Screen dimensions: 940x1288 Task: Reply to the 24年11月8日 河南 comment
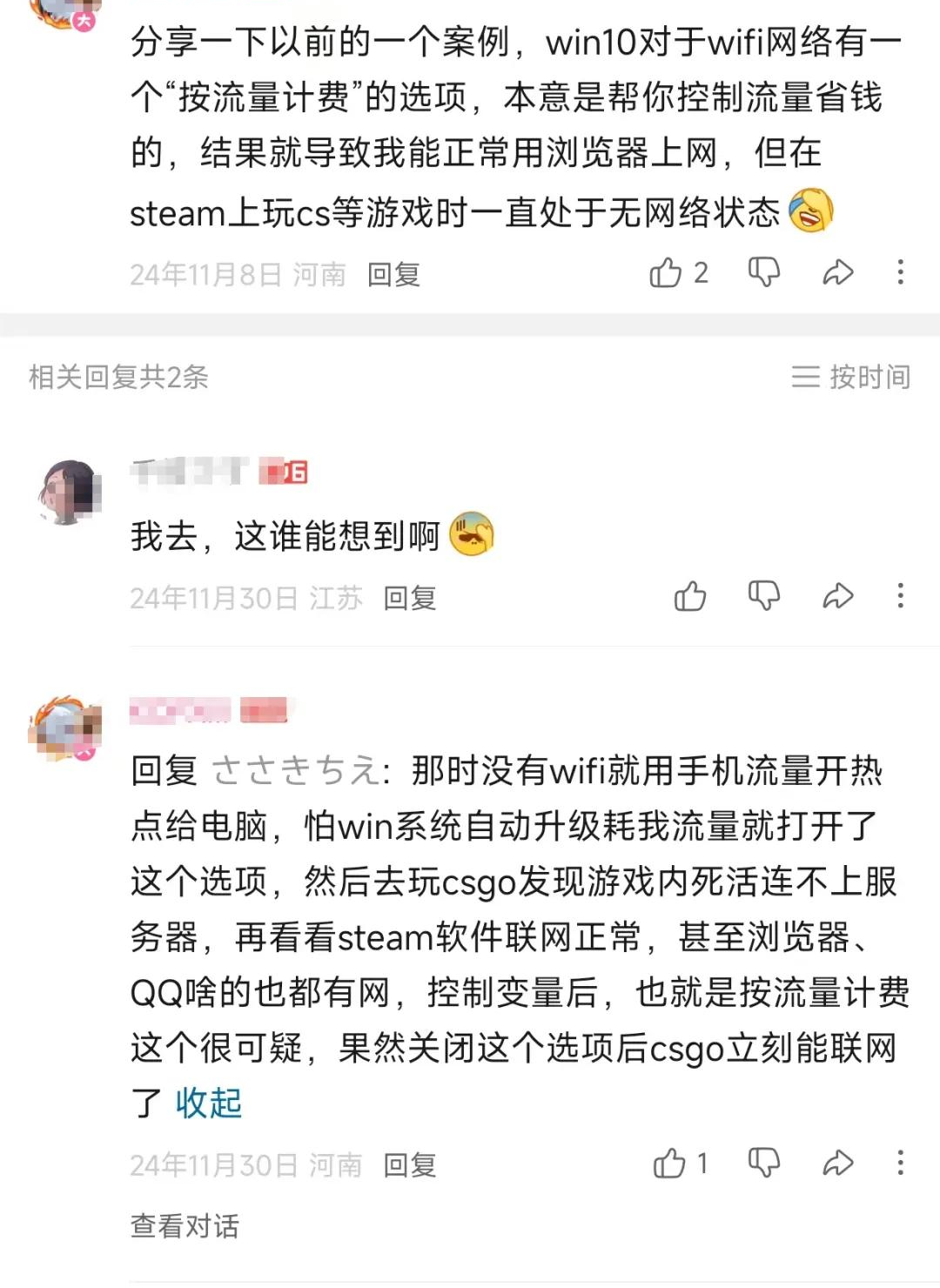[393, 275]
